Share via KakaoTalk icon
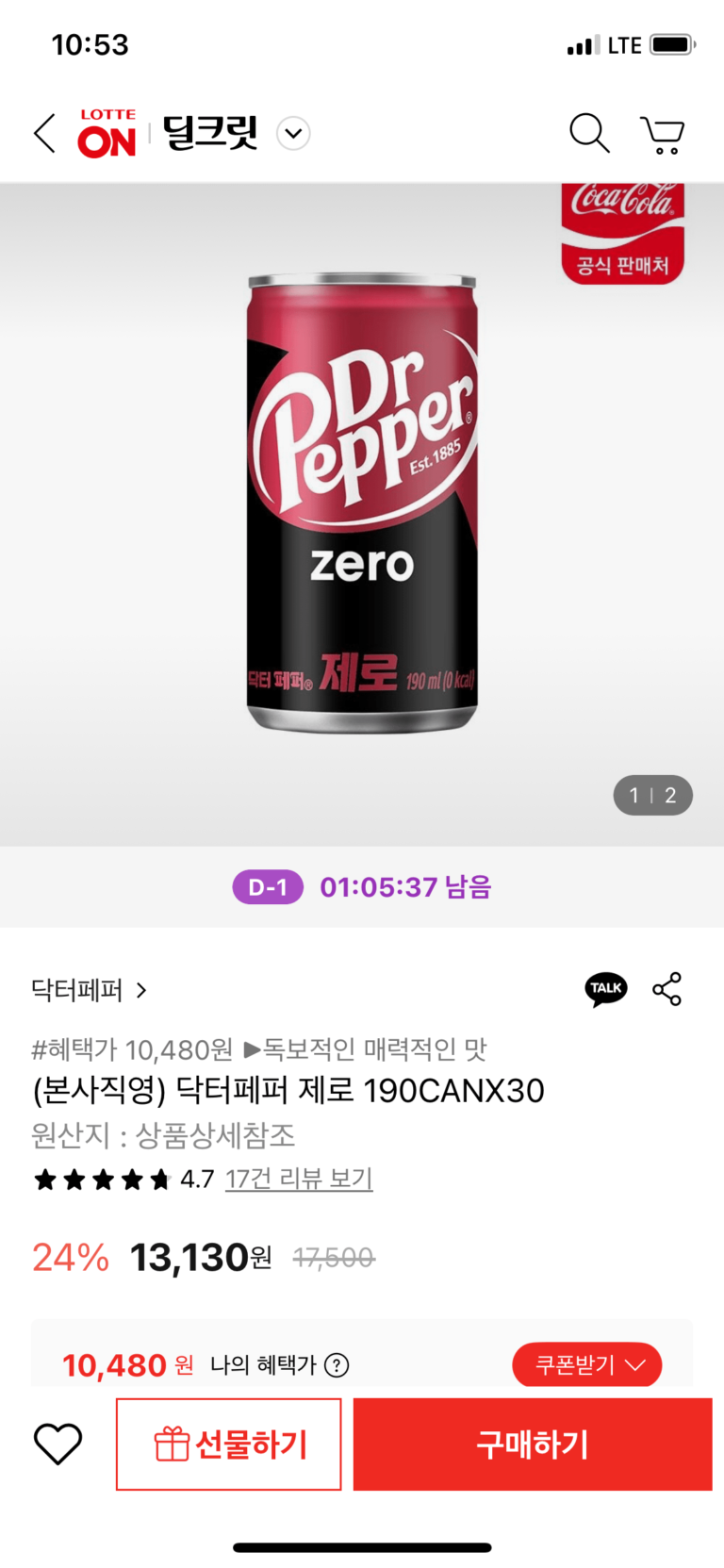 605,989
